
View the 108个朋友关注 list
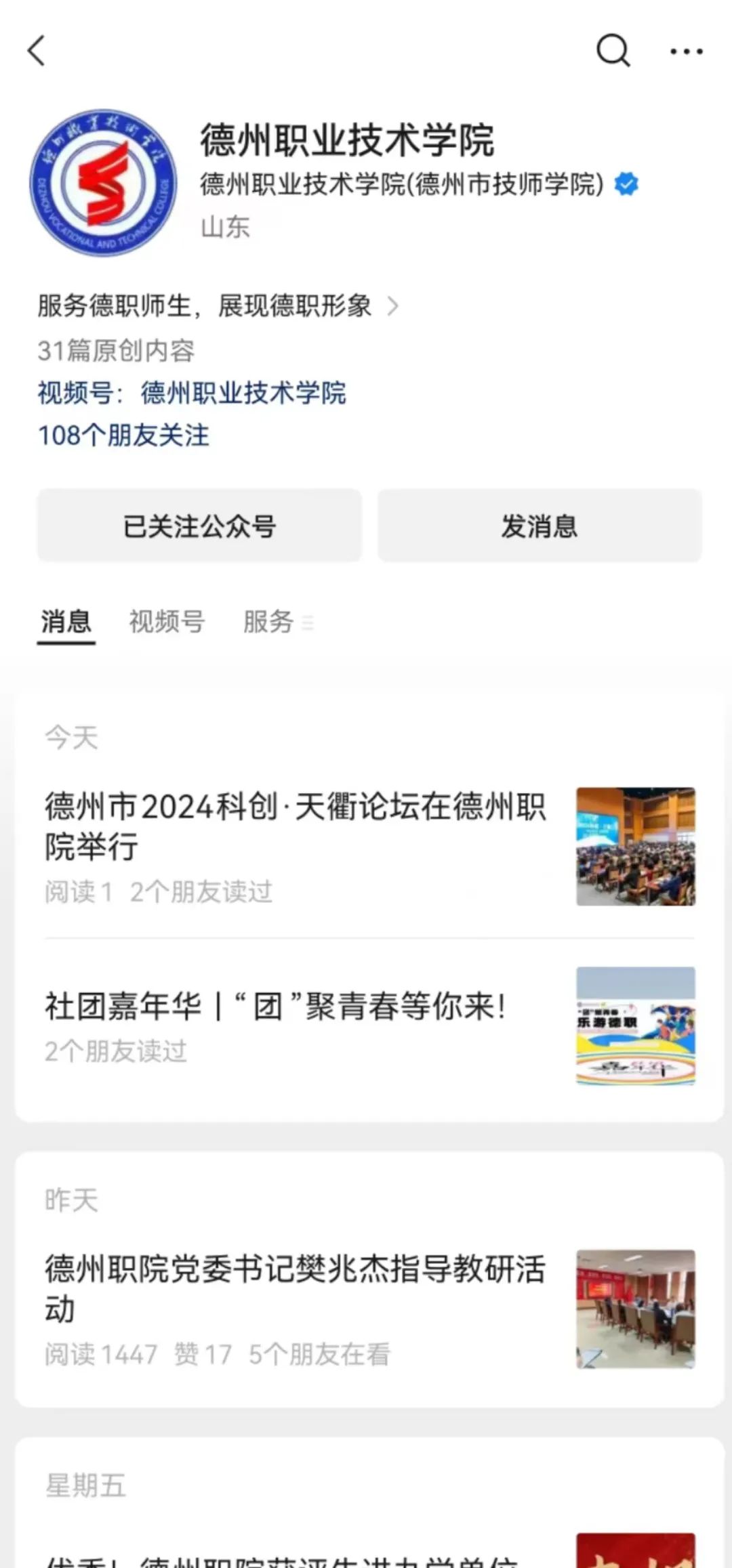123,436
